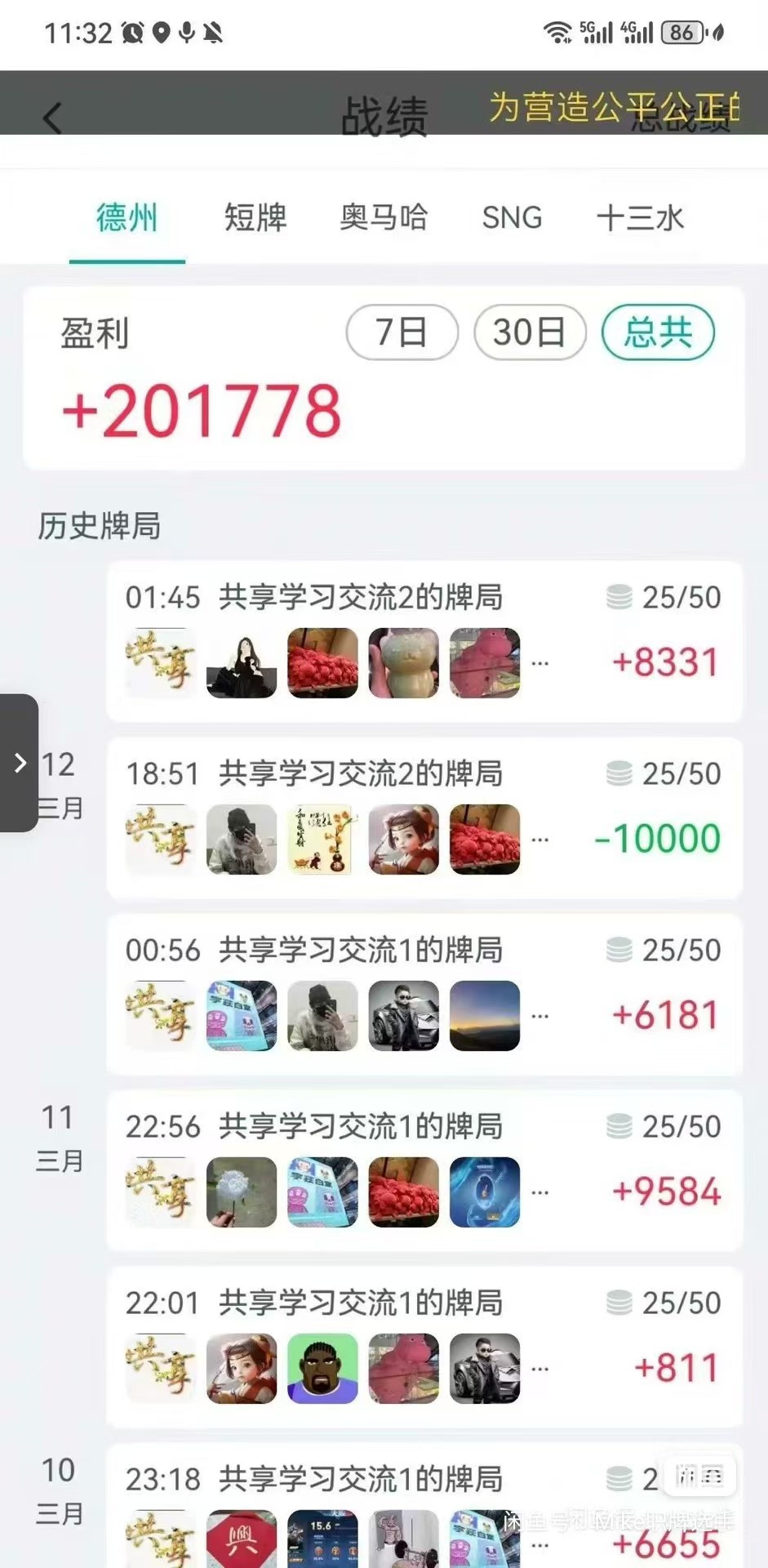This screenshot has height=1568, width=768.
Task: Go back using the top-left arrow
Action: [52, 118]
